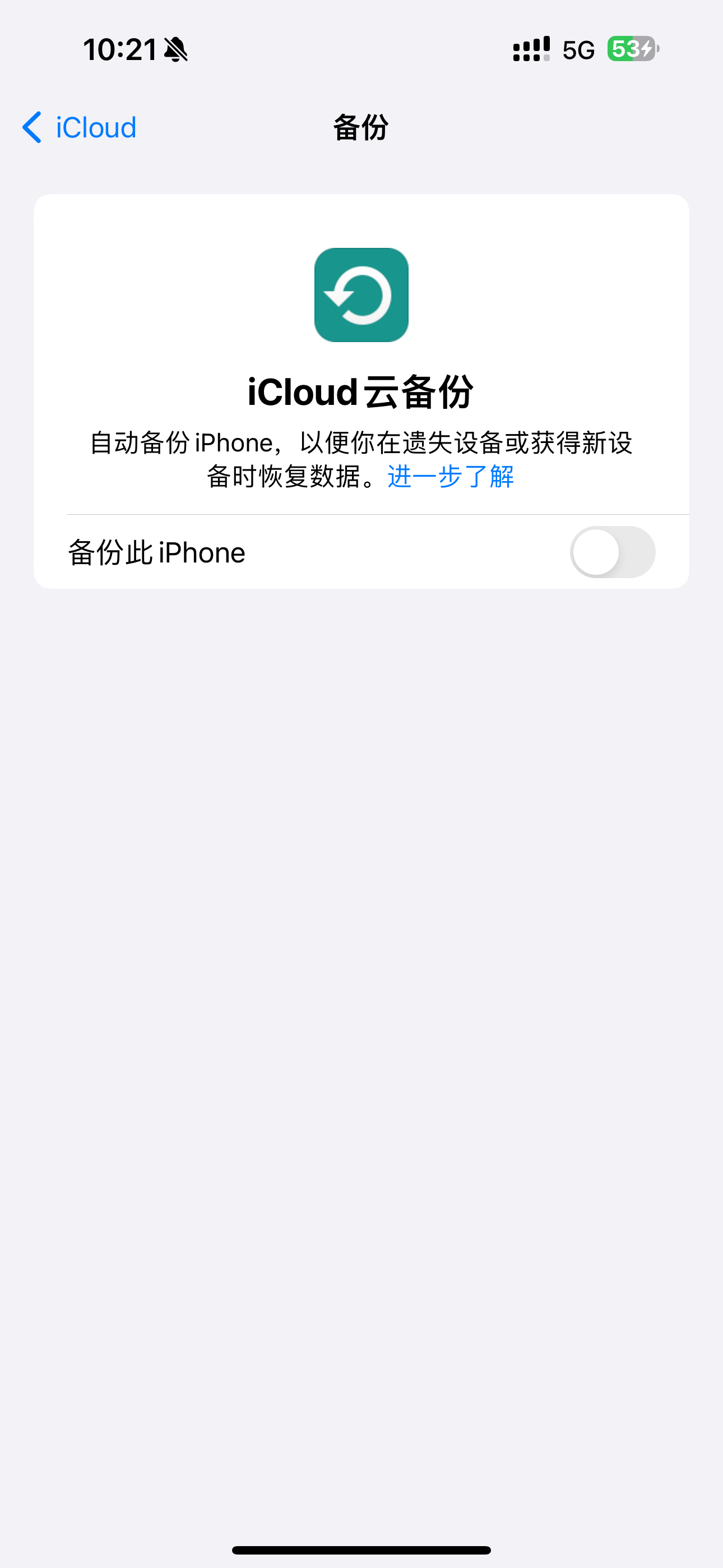Tap the silent mode bell icon
Screen dimensions: 723x1568
[175, 50]
